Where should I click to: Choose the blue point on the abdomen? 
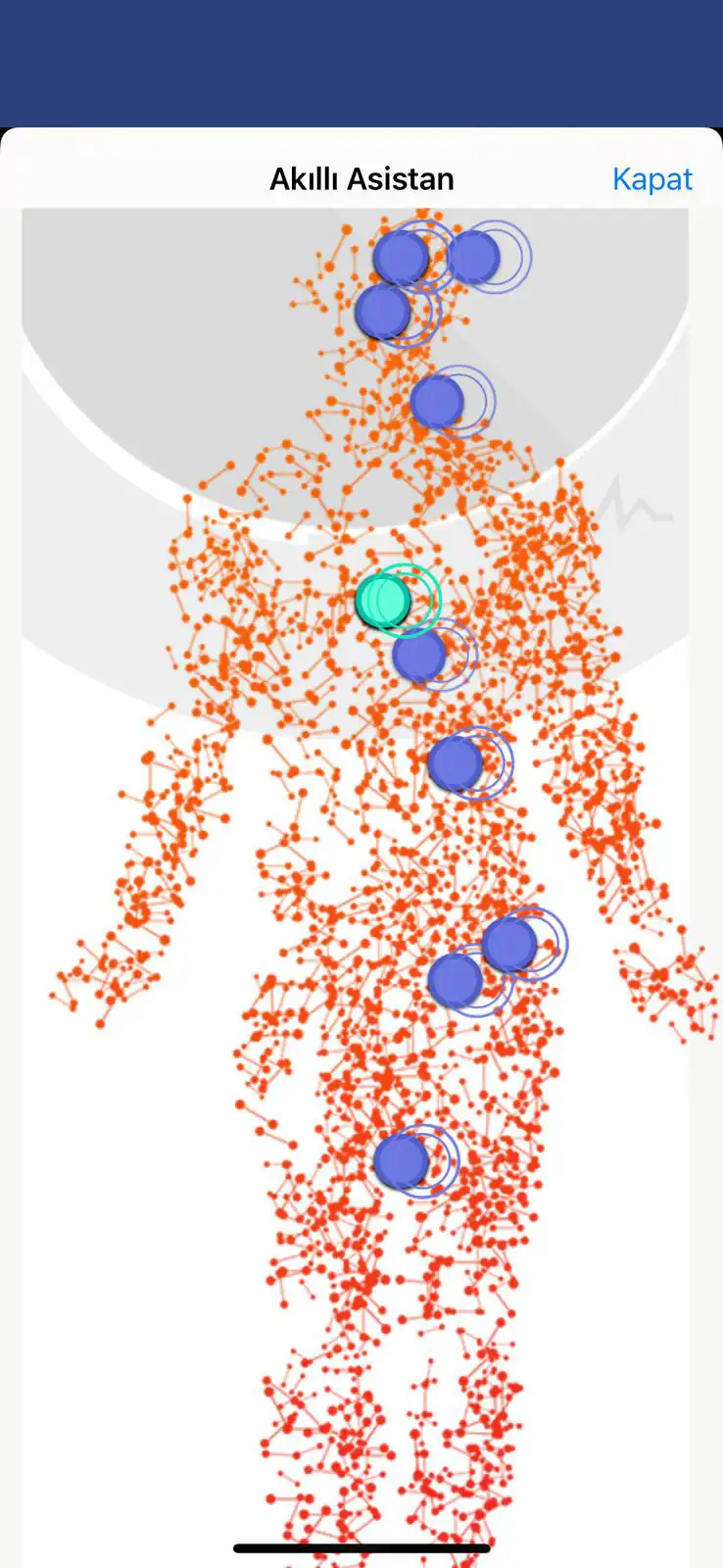click(456, 763)
